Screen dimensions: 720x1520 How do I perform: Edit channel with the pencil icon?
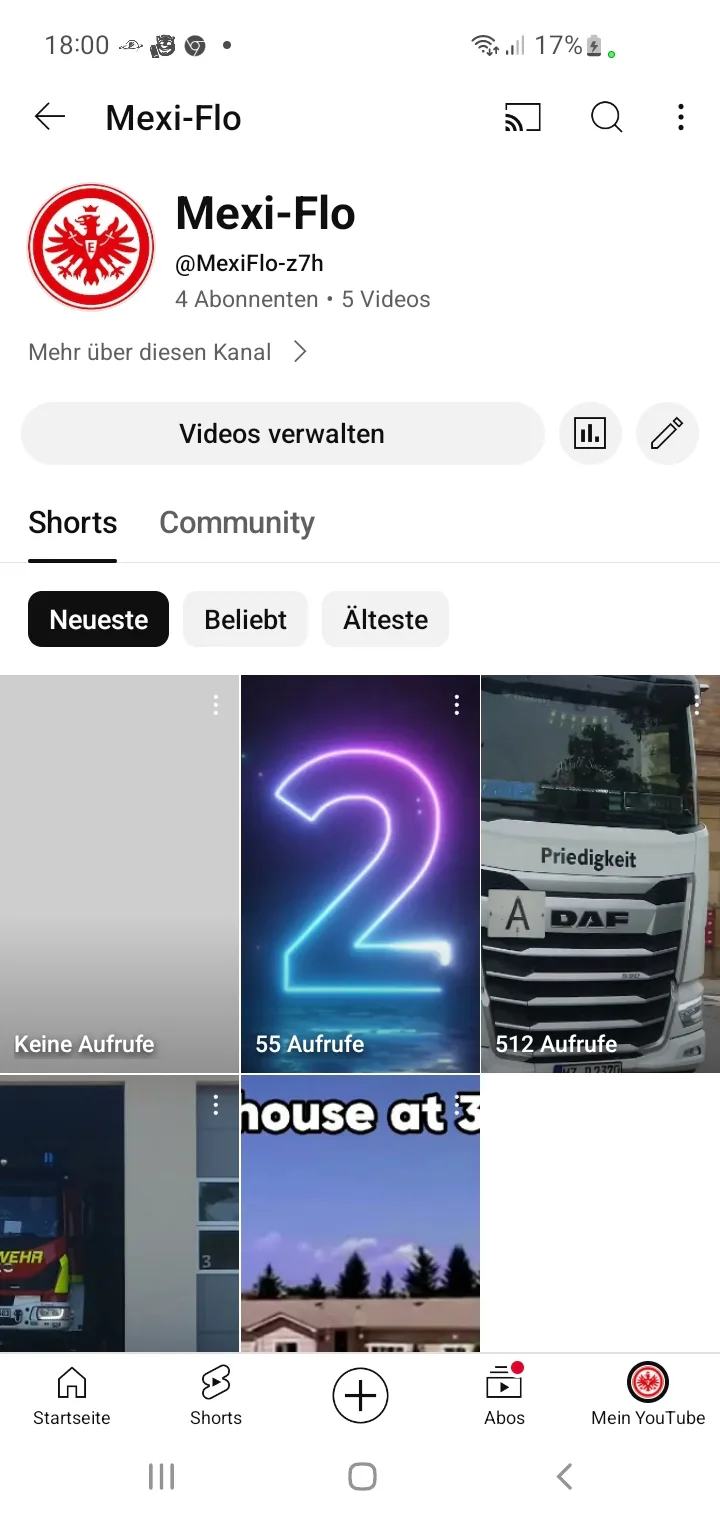coord(667,434)
